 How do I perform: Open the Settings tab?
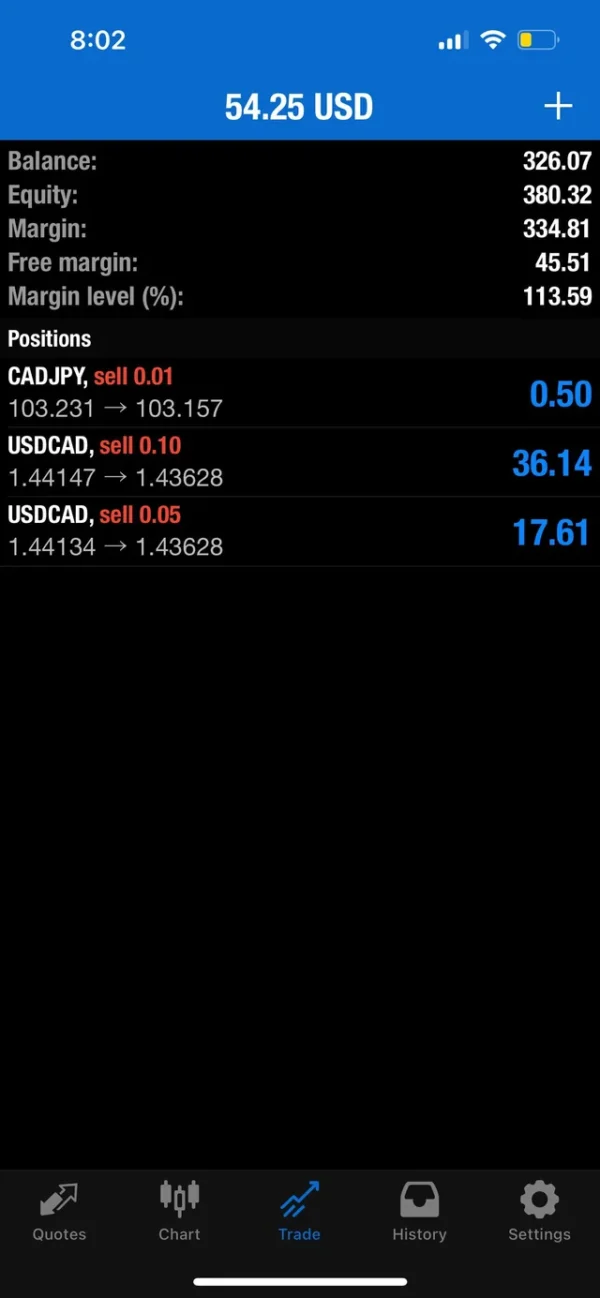click(539, 1211)
